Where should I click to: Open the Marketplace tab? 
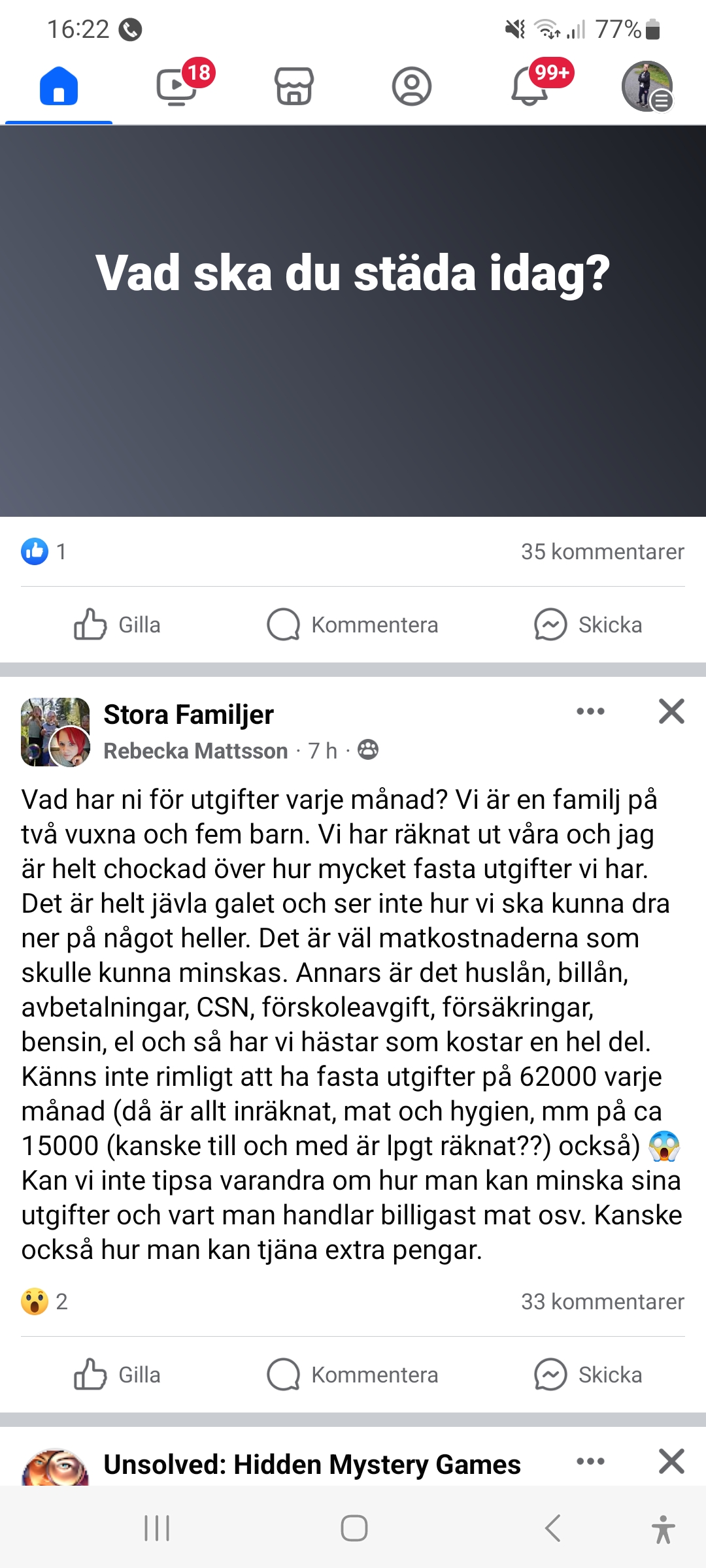coord(294,86)
